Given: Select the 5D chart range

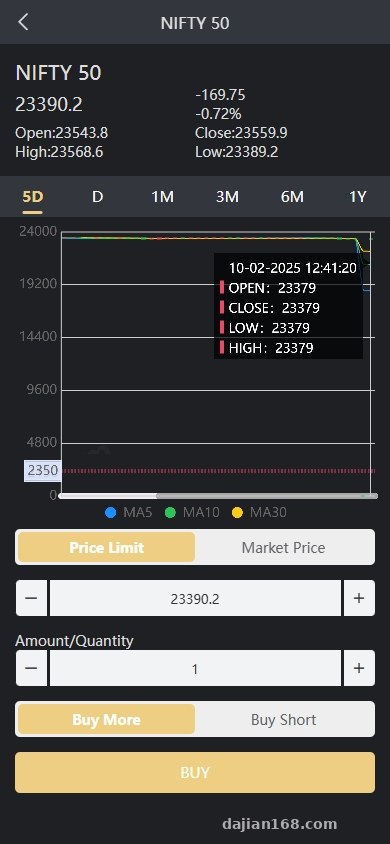Looking at the screenshot, I should pos(32,197).
